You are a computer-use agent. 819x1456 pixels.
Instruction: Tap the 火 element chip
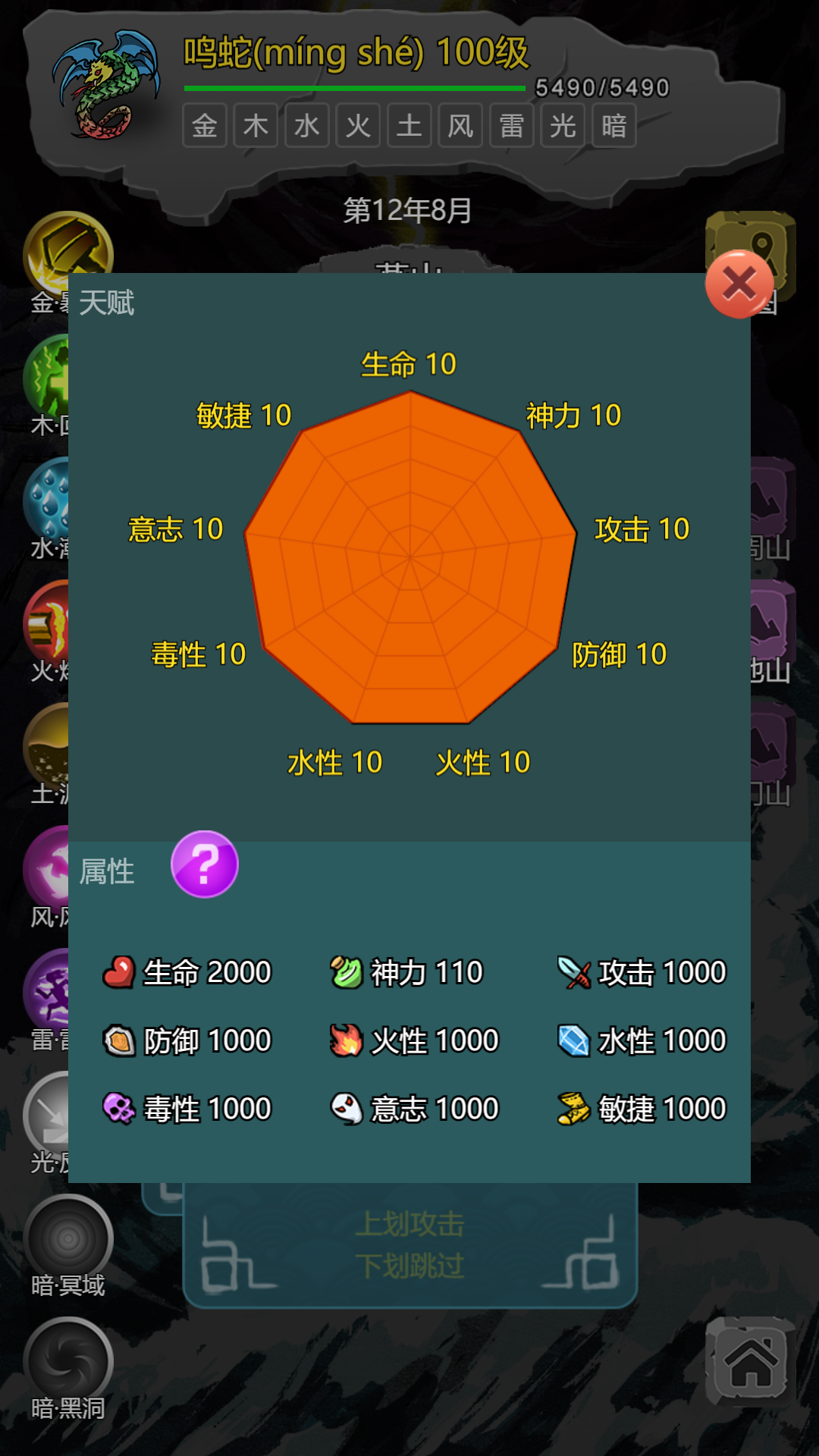pos(358,126)
